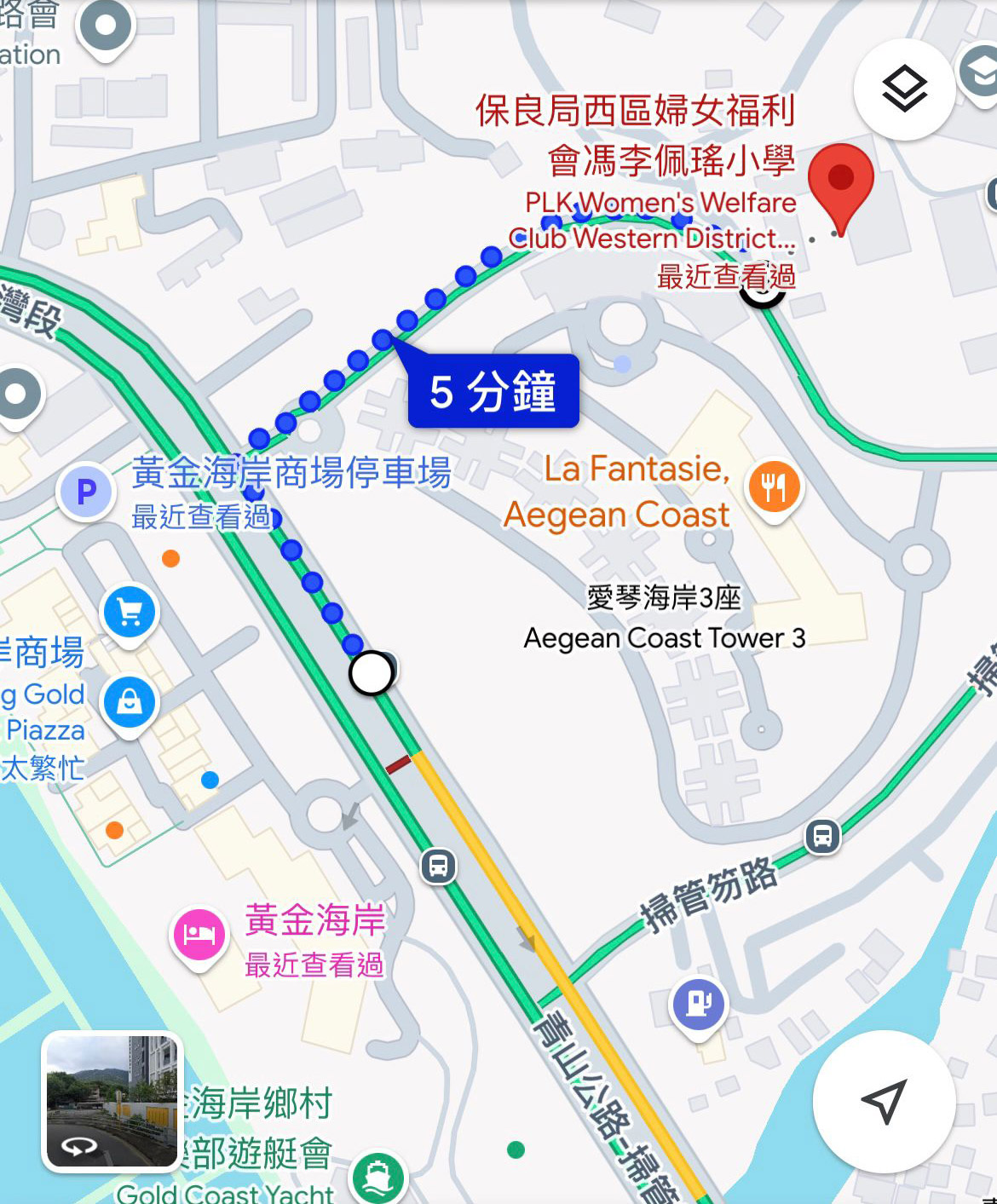Open the Gold Coast Piazza shopping marker
Viewport: 997px width, 1204px height.
pos(130,702)
